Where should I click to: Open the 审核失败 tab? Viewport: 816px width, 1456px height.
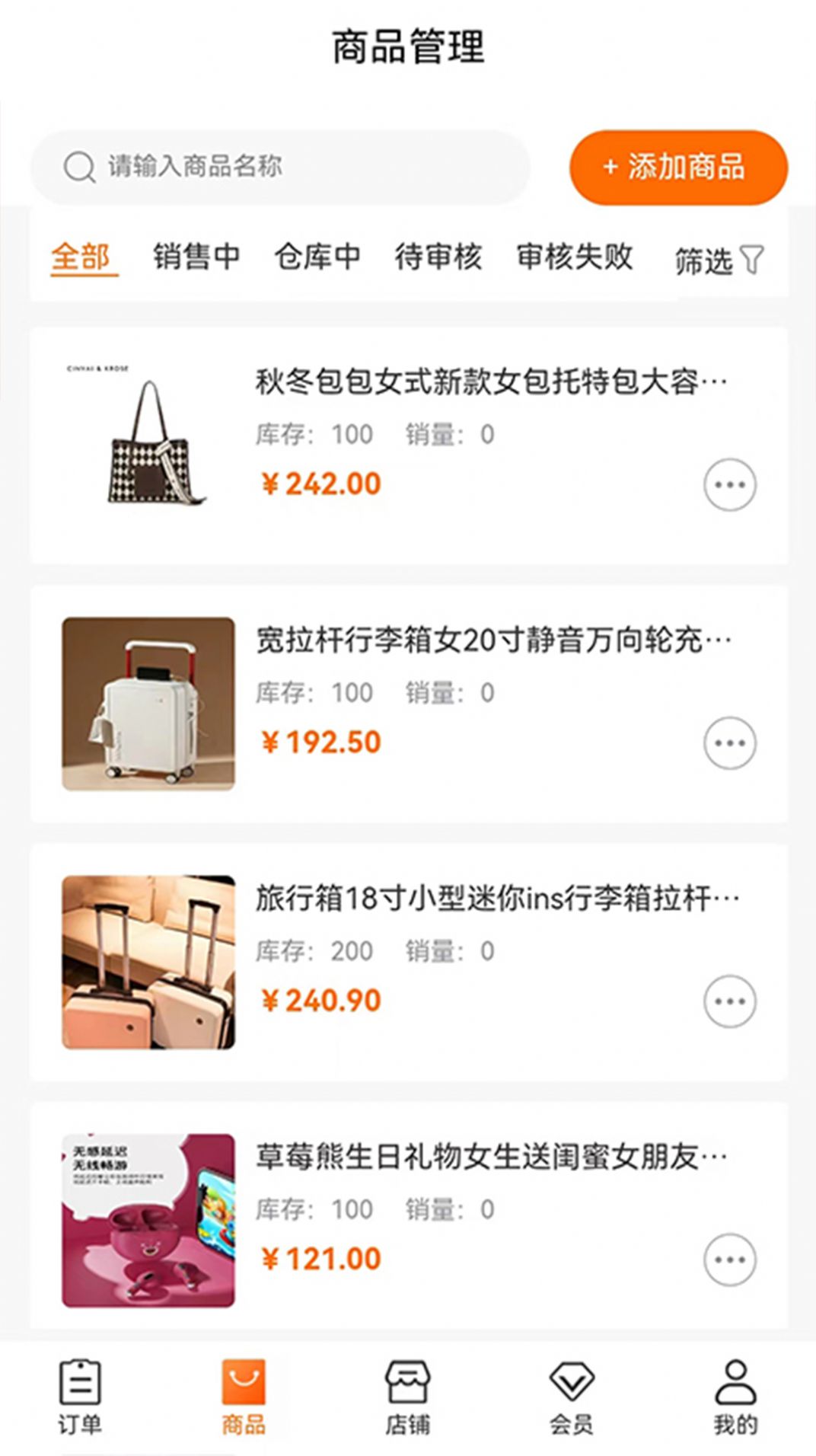point(574,257)
